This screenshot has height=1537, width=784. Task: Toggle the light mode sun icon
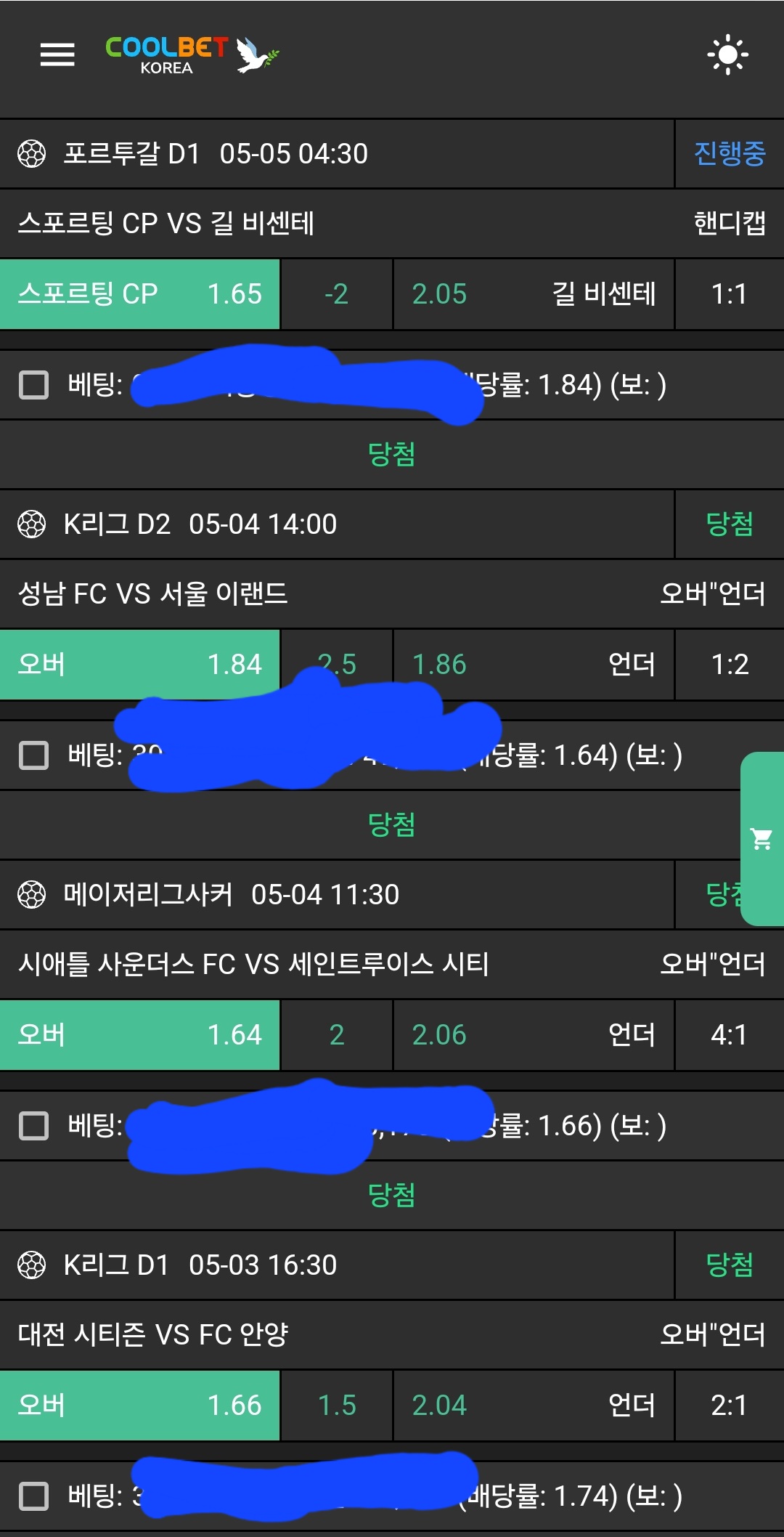click(x=727, y=54)
